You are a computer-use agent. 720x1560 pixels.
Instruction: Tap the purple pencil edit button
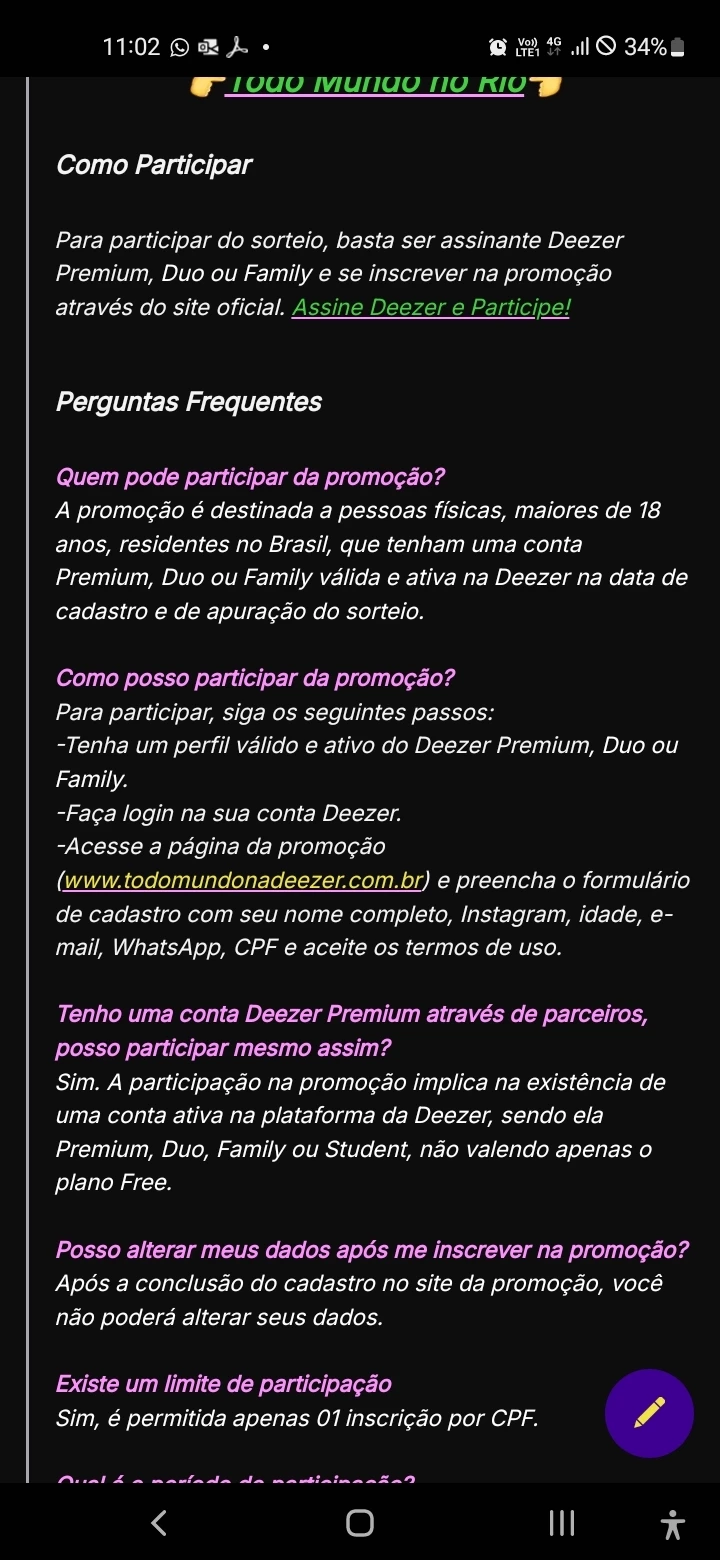[x=649, y=1413]
